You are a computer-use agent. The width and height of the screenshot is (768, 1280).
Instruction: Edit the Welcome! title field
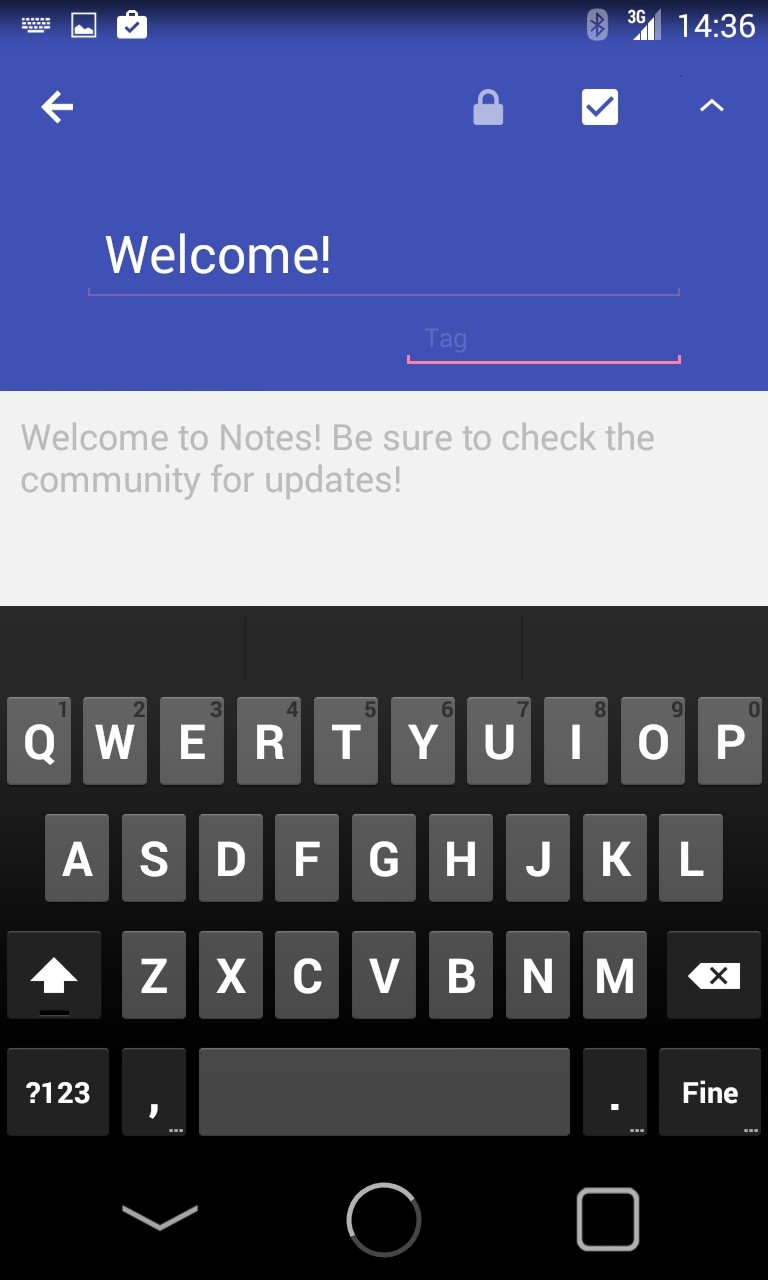(383, 256)
